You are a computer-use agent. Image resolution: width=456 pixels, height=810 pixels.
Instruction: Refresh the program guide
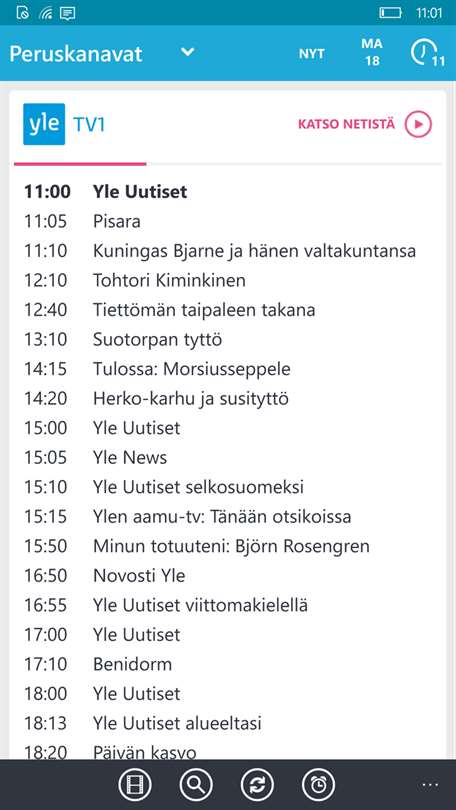[x=257, y=785]
